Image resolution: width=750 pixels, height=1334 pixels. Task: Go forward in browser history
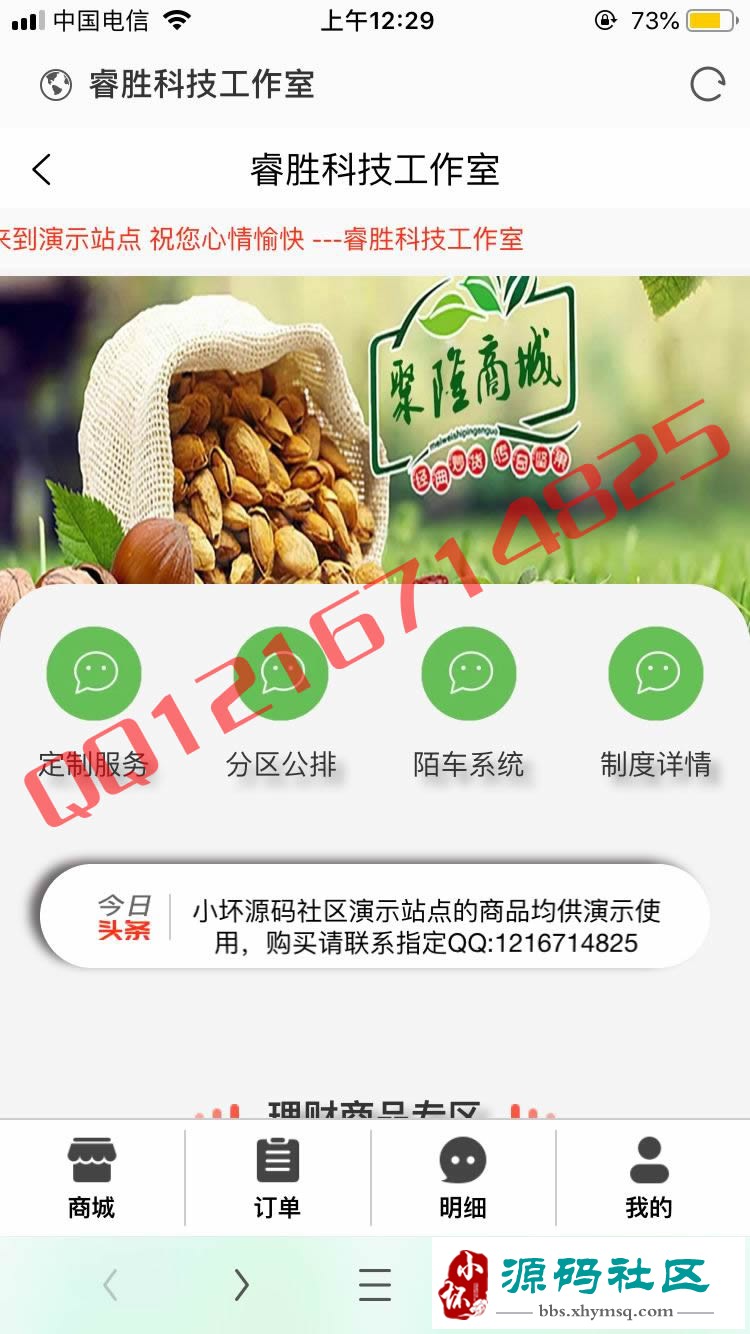(241, 1284)
